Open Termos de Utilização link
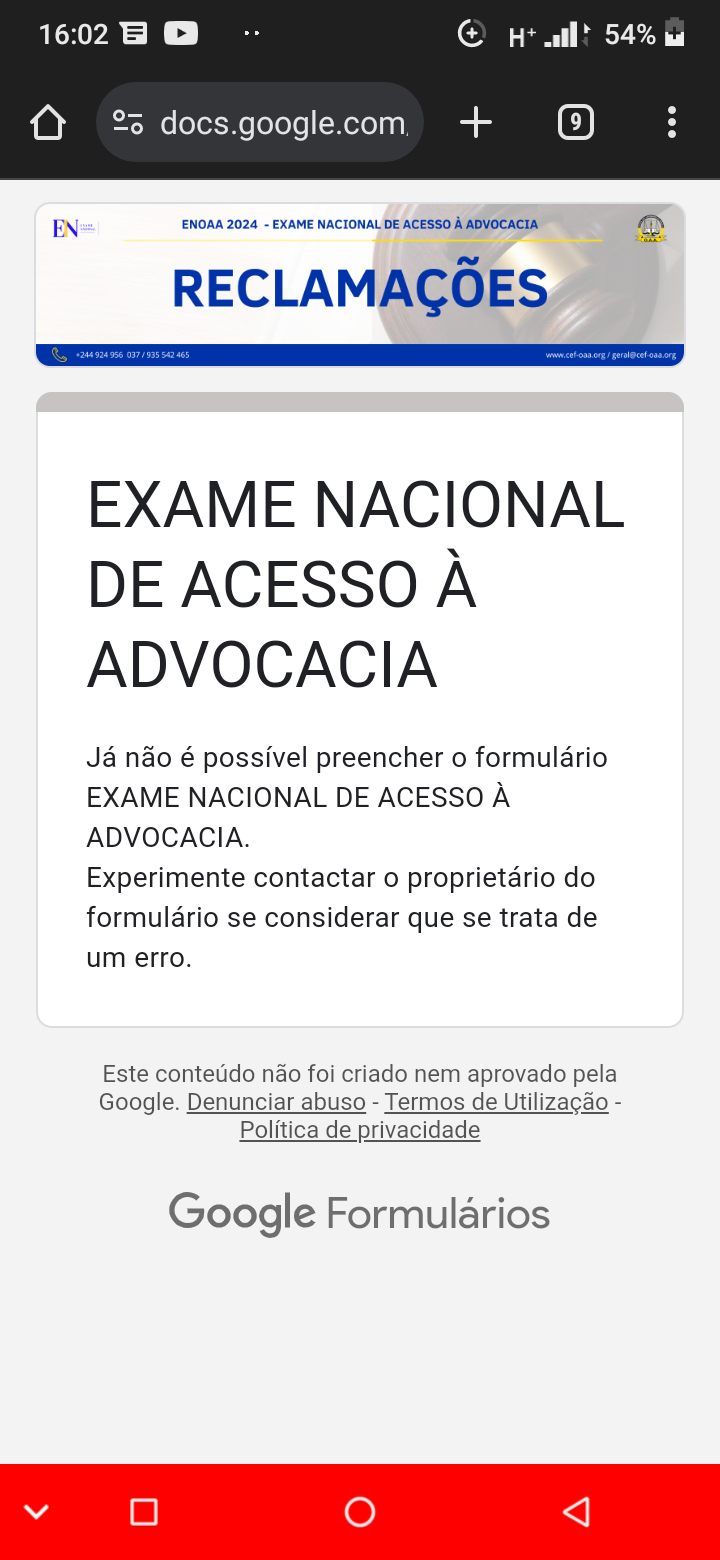 pos(496,1102)
